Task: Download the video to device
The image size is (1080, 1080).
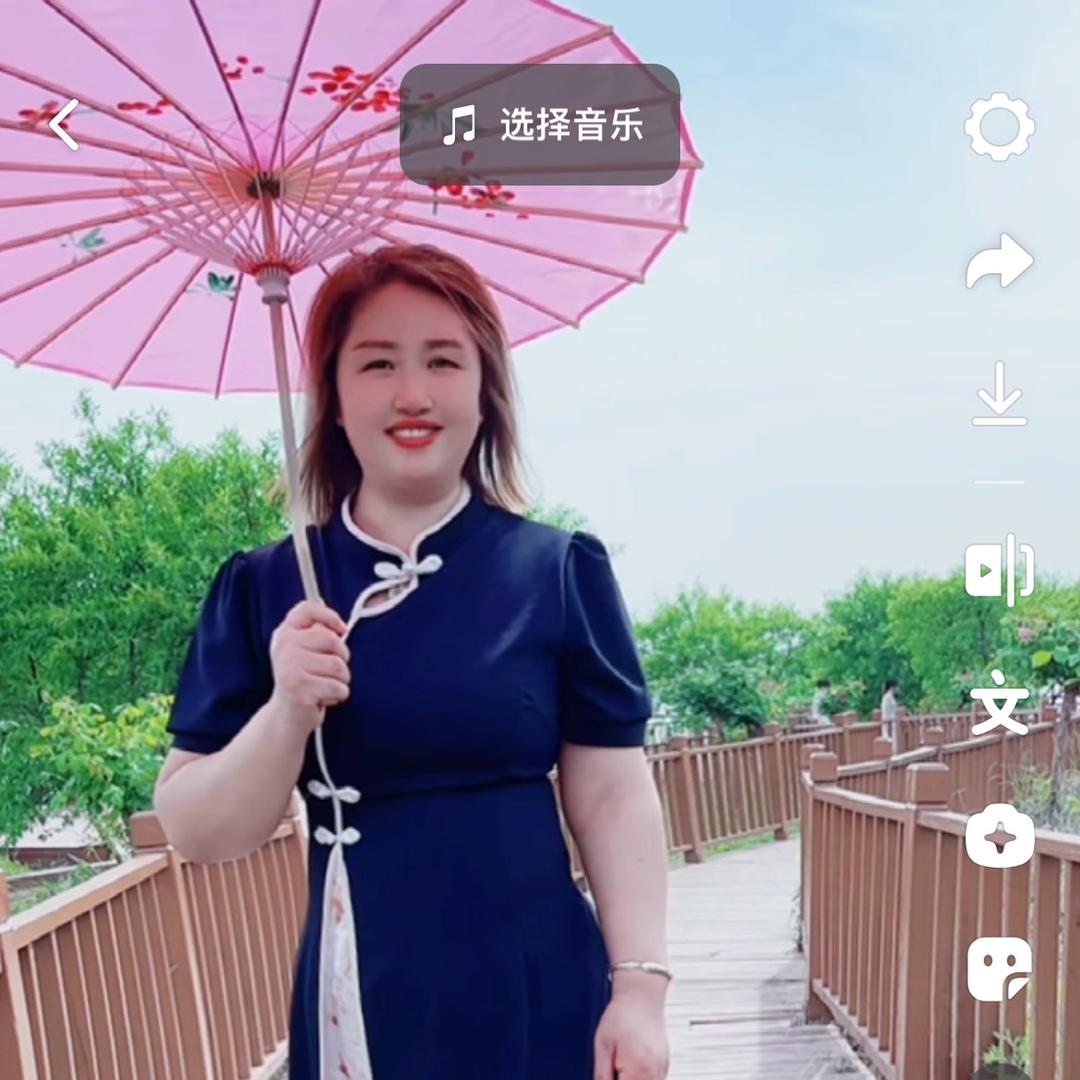Action: [x=999, y=394]
